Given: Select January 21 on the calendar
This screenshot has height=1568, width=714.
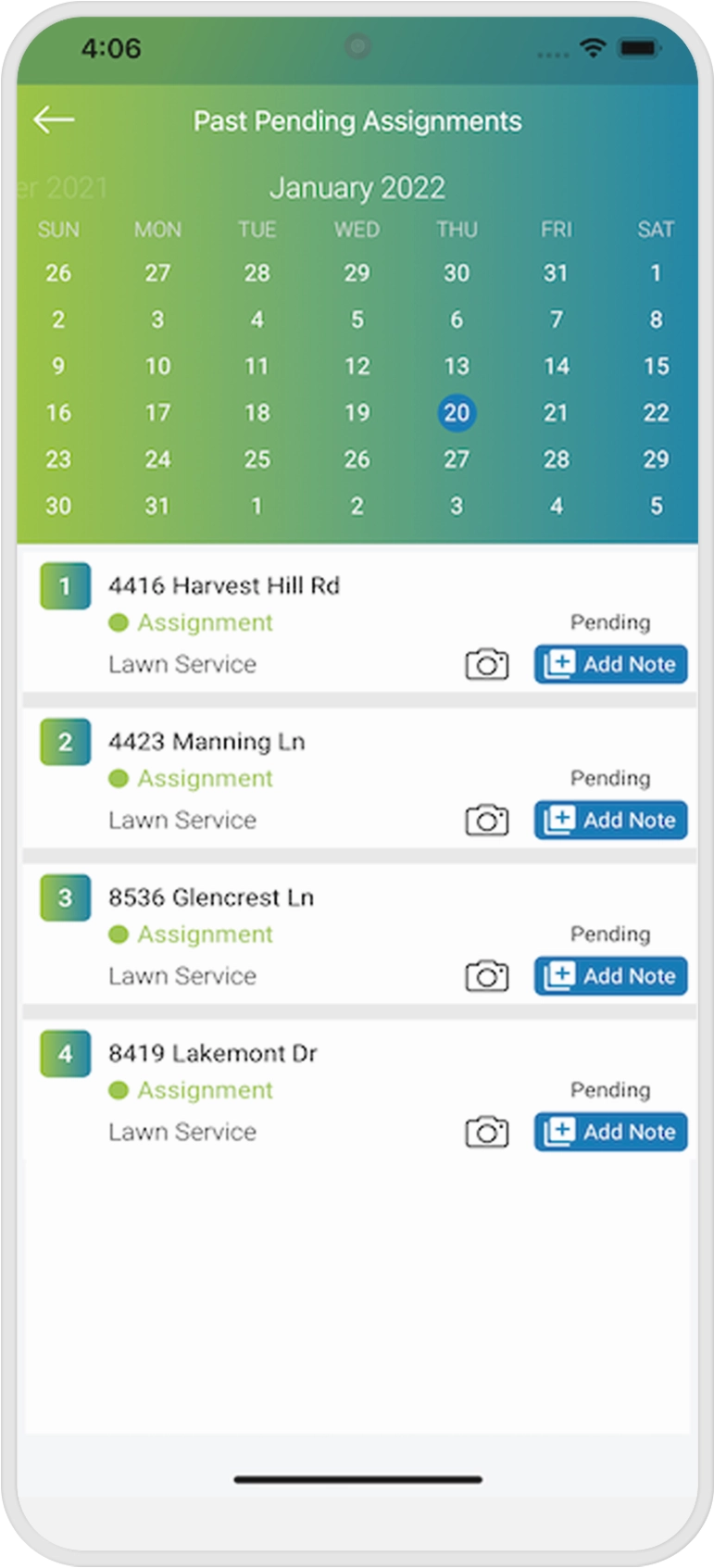Looking at the screenshot, I should click(556, 413).
